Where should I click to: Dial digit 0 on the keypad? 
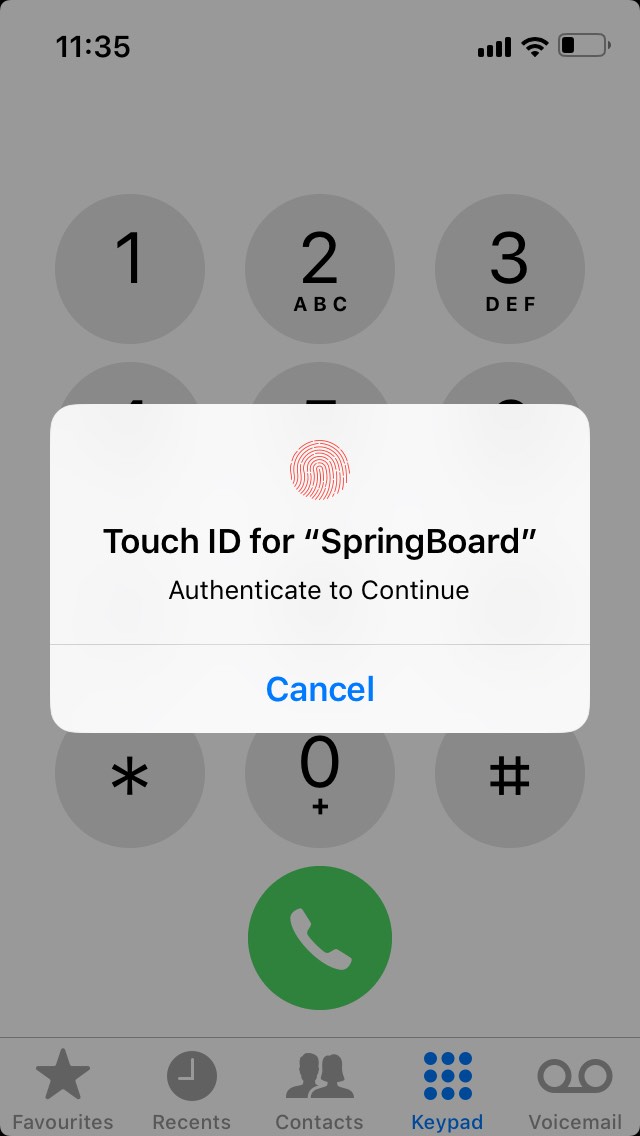coord(320,774)
